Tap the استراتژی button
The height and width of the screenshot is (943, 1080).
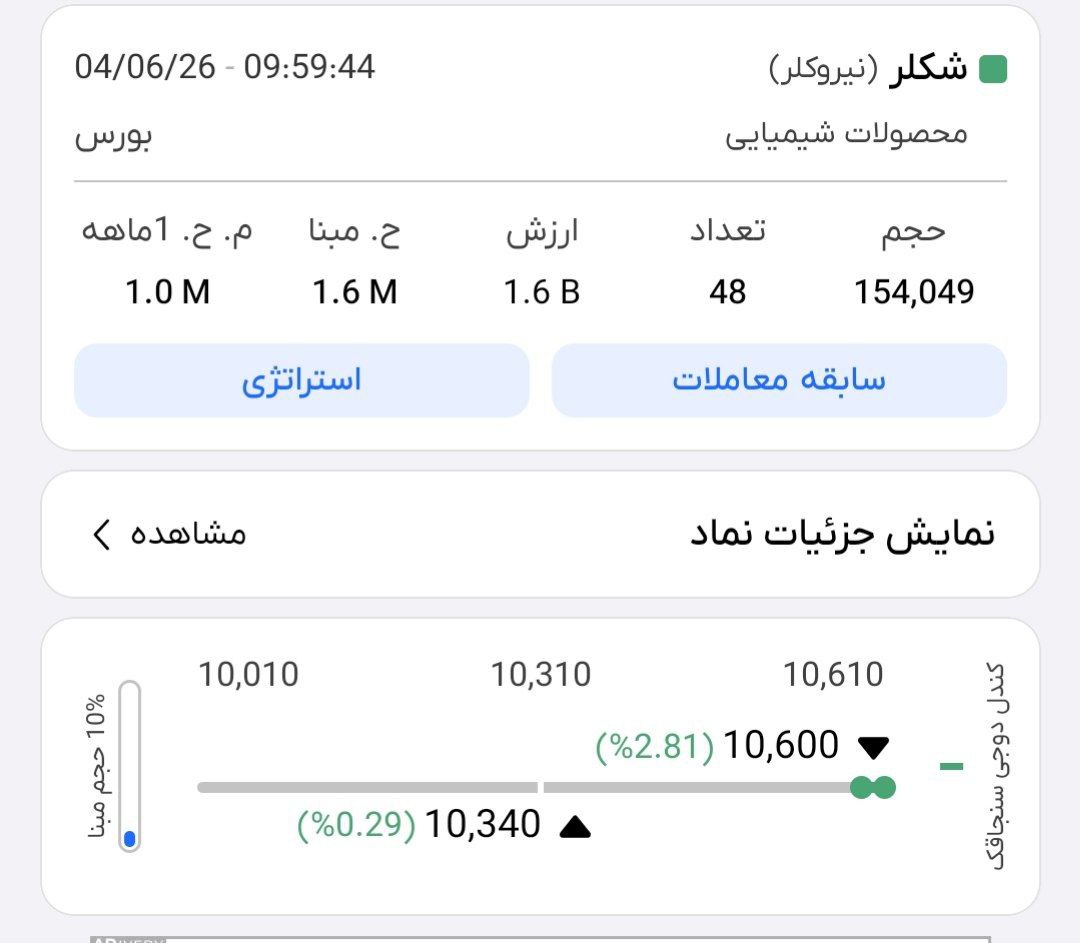pos(301,381)
